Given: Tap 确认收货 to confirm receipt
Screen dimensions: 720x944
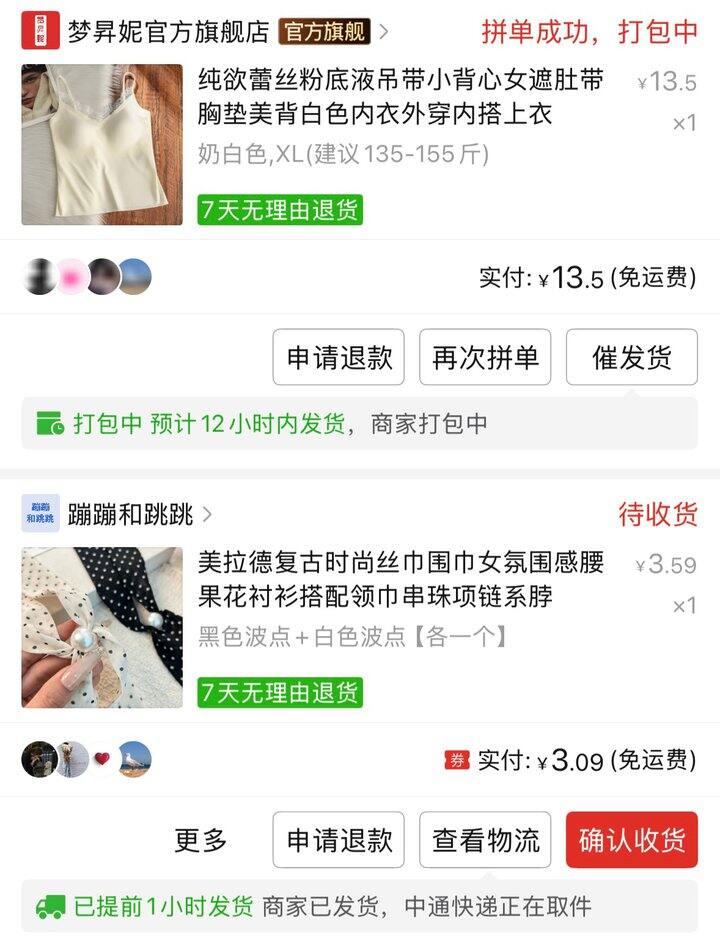Looking at the screenshot, I should (631, 840).
